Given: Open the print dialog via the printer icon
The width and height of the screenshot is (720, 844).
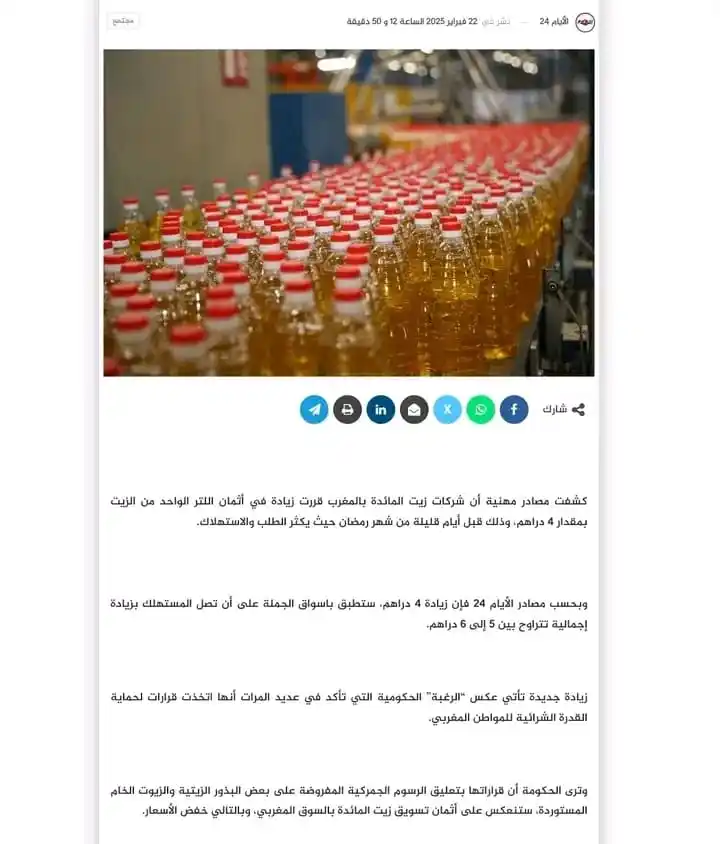Looking at the screenshot, I should coord(347,409).
